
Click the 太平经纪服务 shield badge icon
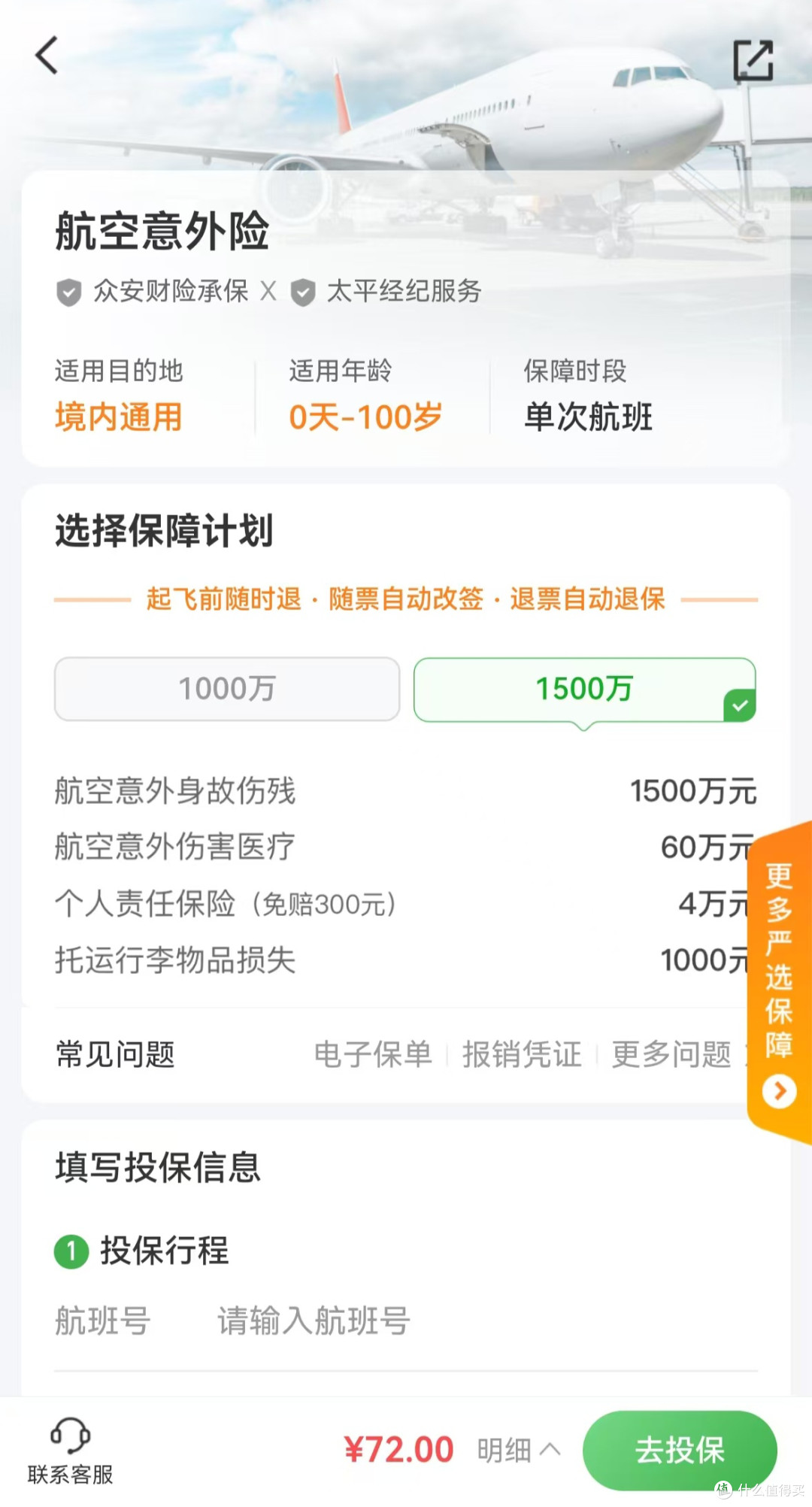click(304, 291)
